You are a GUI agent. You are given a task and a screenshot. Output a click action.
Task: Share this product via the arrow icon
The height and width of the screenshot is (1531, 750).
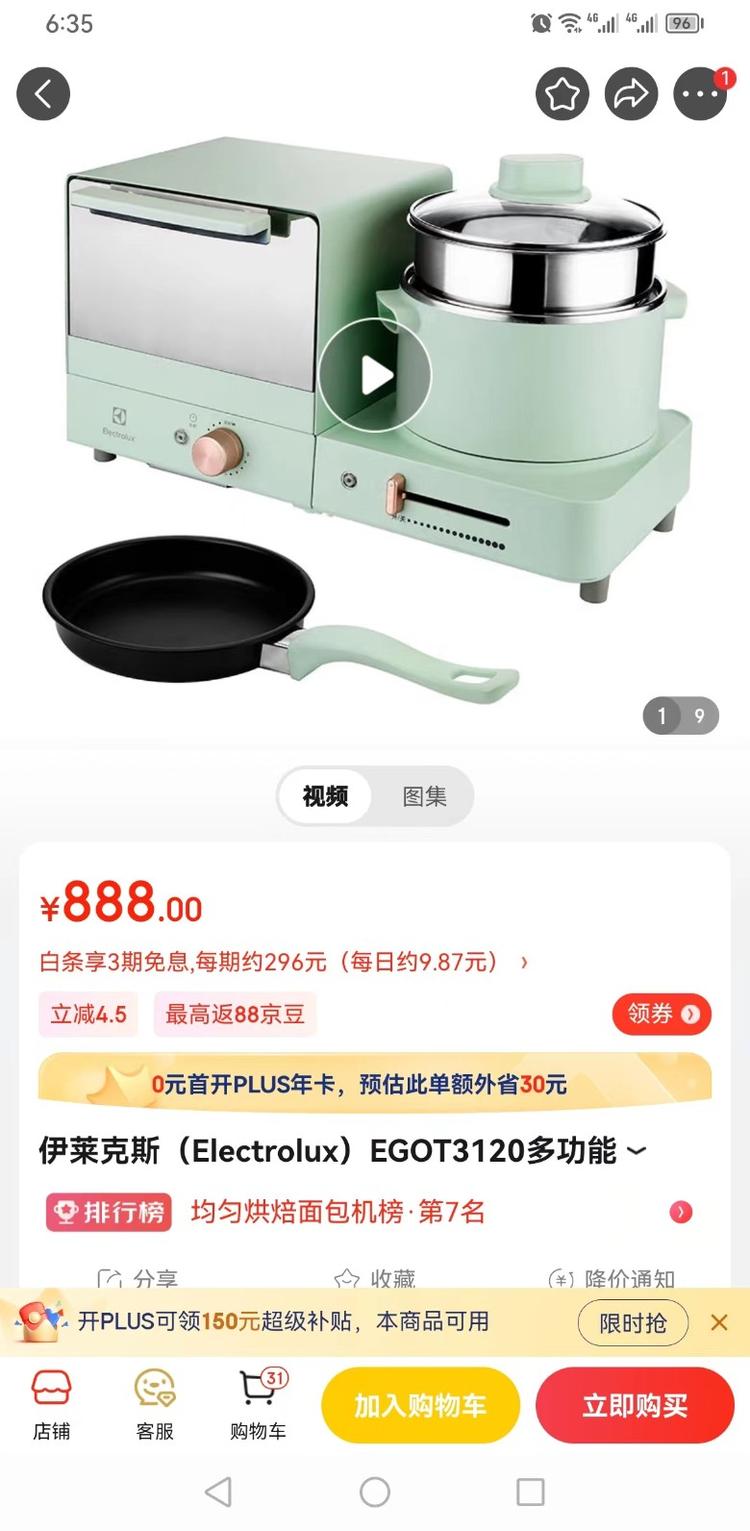pyautogui.click(x=631, y=94)
